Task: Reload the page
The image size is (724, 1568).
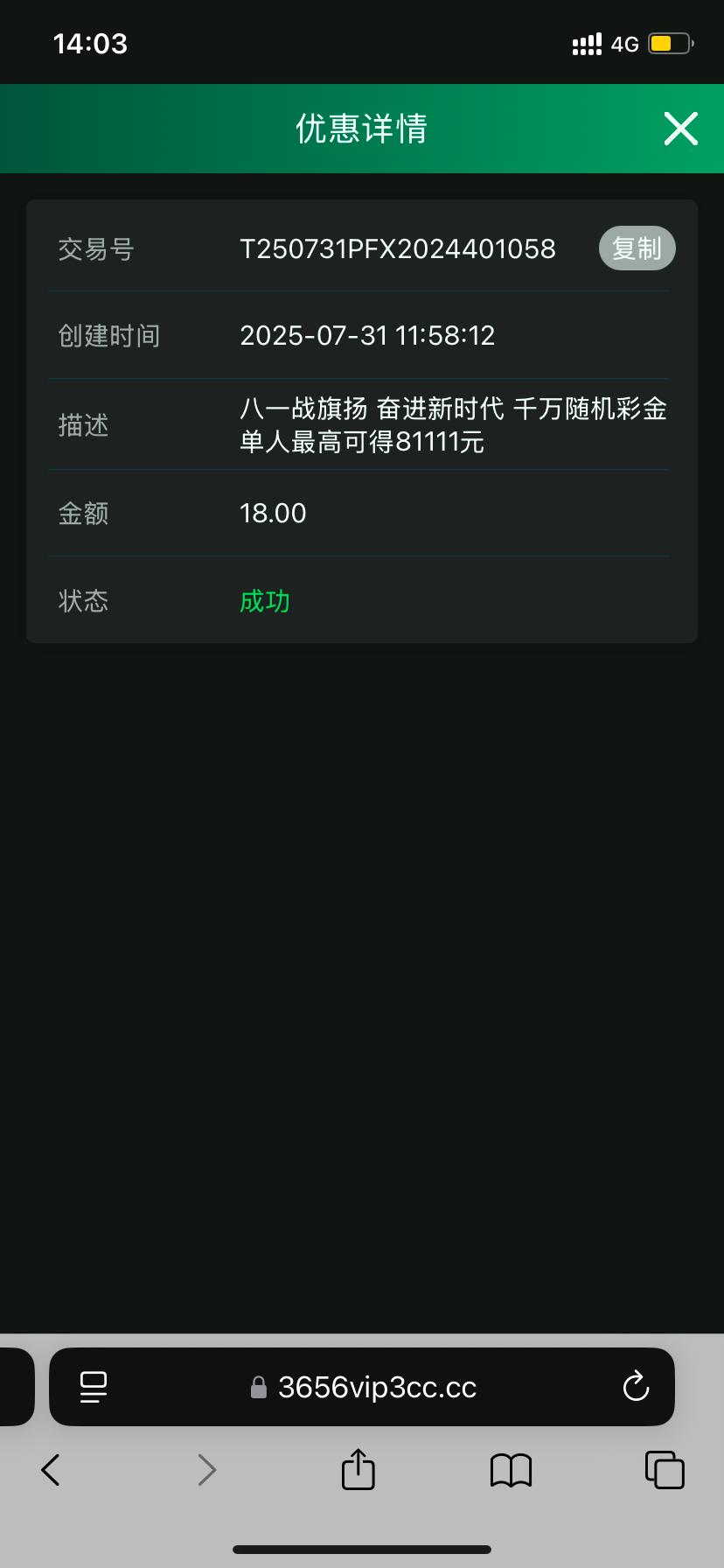Action: pos(636,1387)
